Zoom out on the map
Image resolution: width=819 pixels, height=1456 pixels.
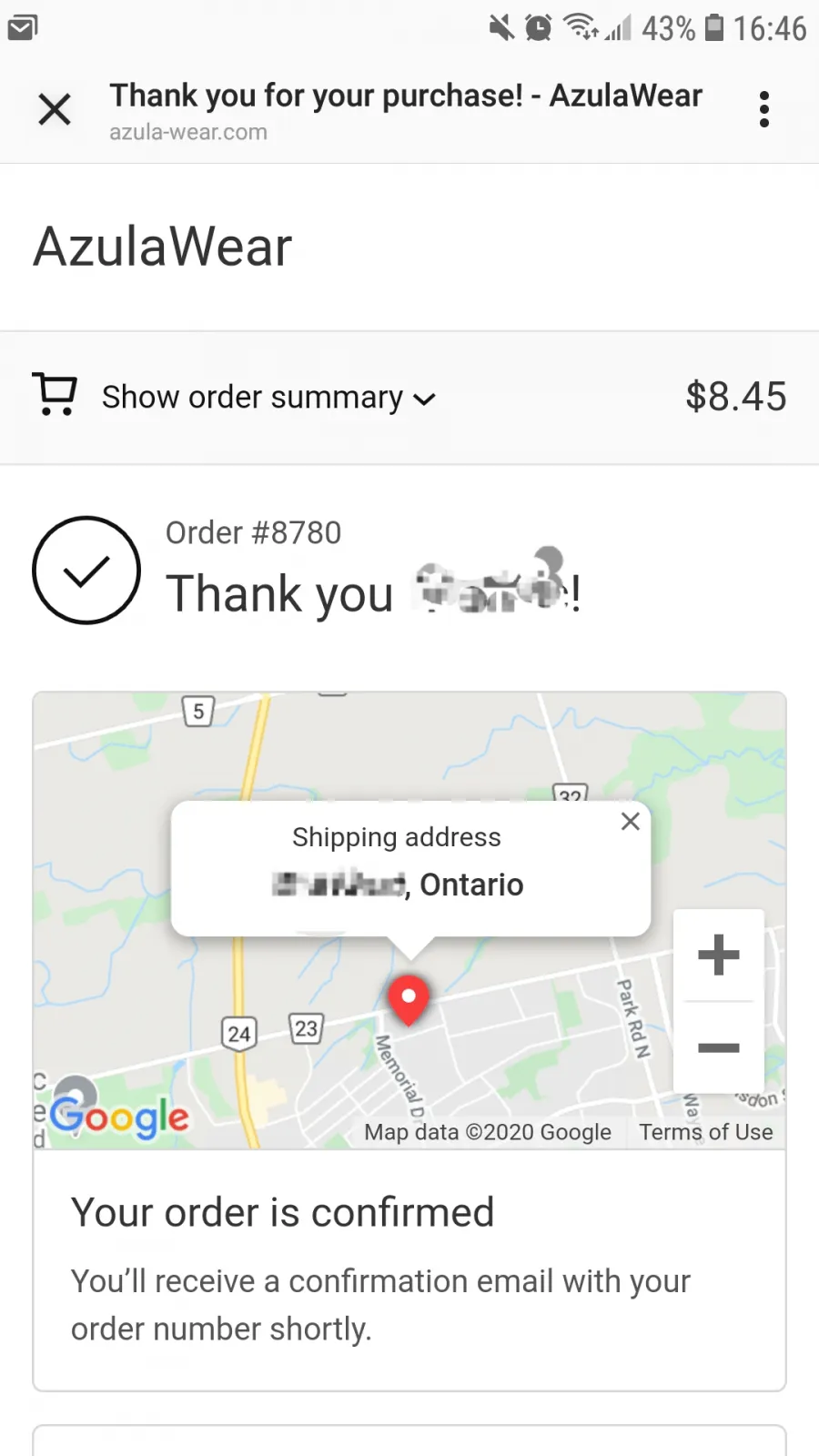coord(719,1047)
